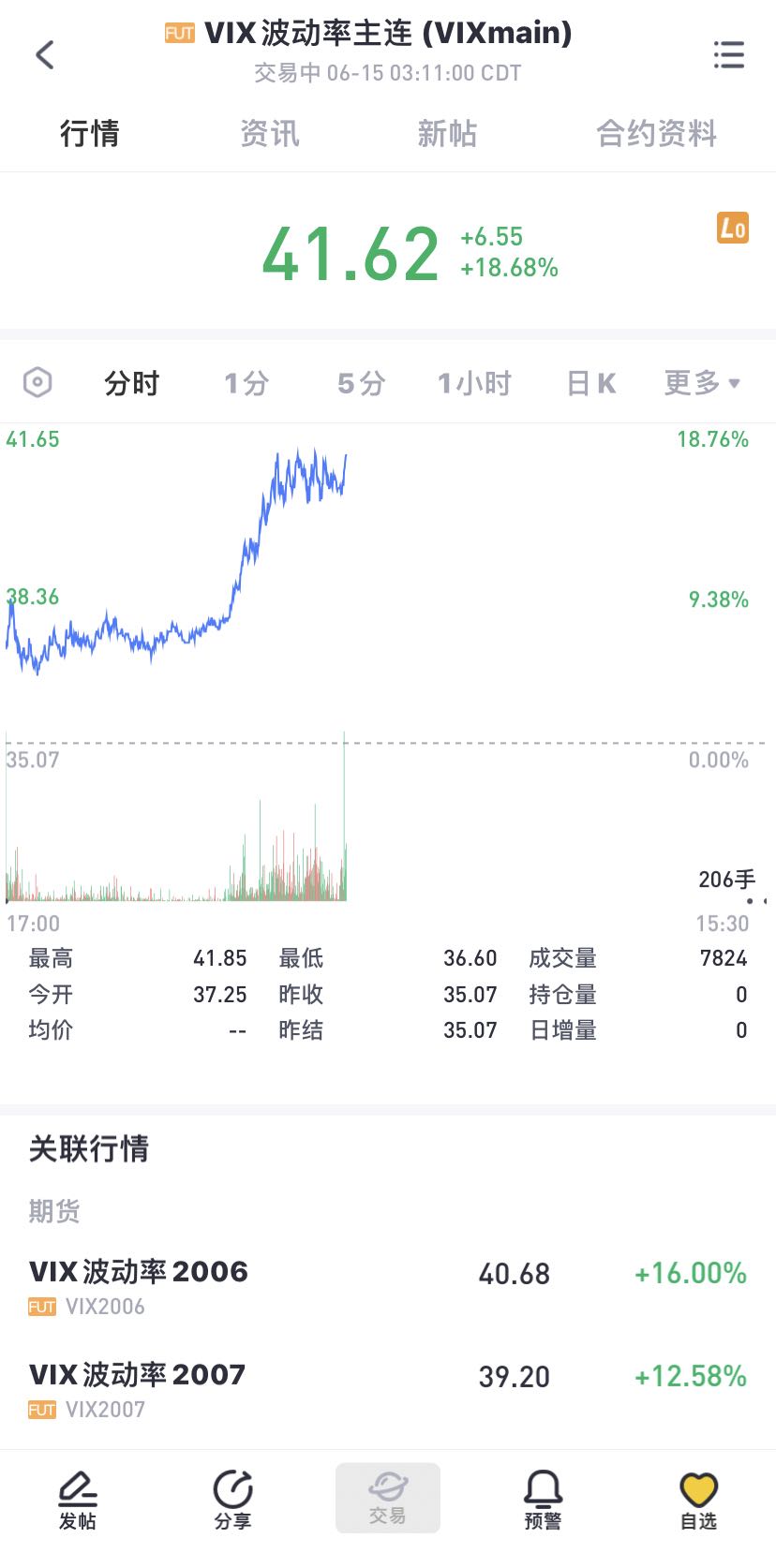This screenshot has width=776, height=1568.
Task: Toggle 自选 watchlist heart
Action: (x=698, y=1501)
